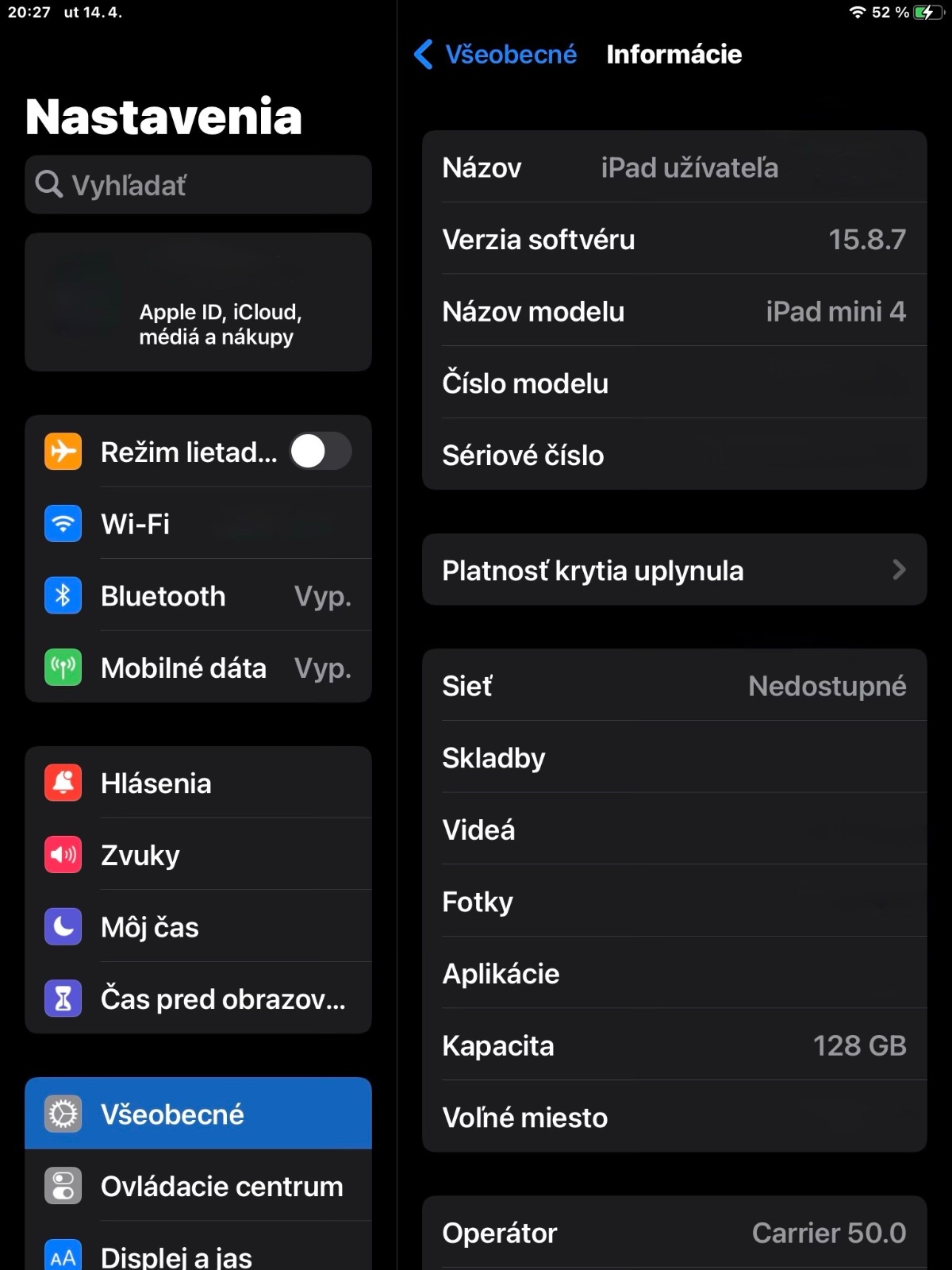This screenshot has width=952, height=1270.
Task: Open Zvuky settings
Action: 198,856
